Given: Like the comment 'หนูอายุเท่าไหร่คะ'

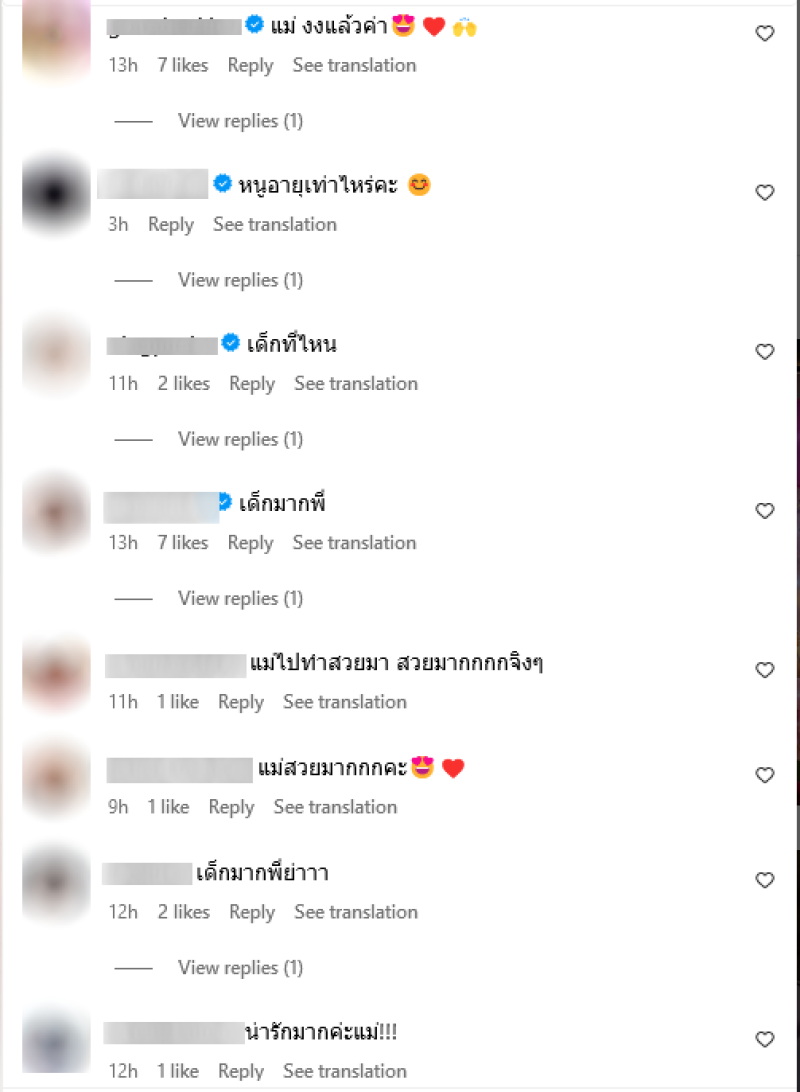Looking at the screenshot, I should point(764,193).
